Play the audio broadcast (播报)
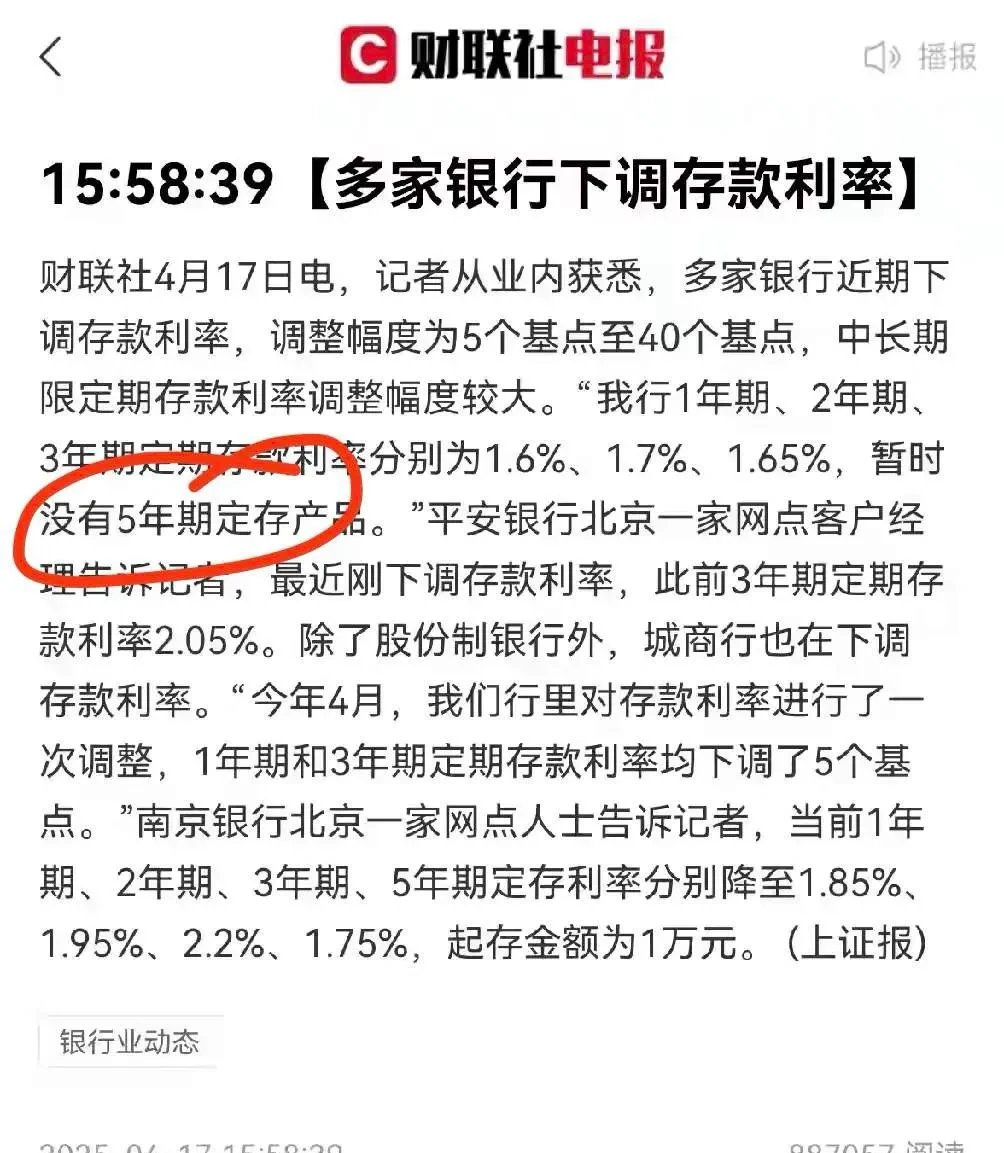 (921, 57)
